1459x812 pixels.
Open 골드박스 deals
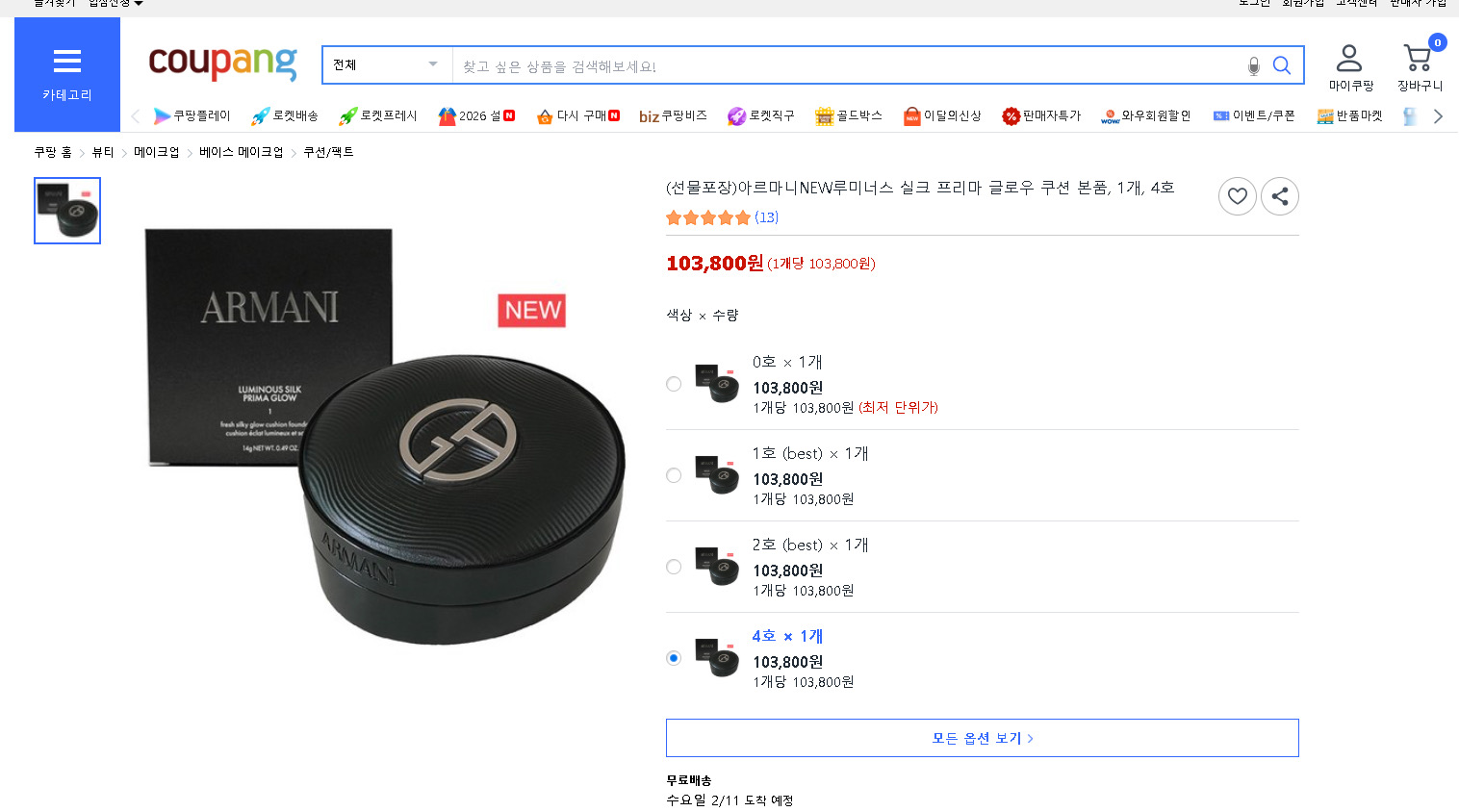pyautogui.click(x=848, y=115)
